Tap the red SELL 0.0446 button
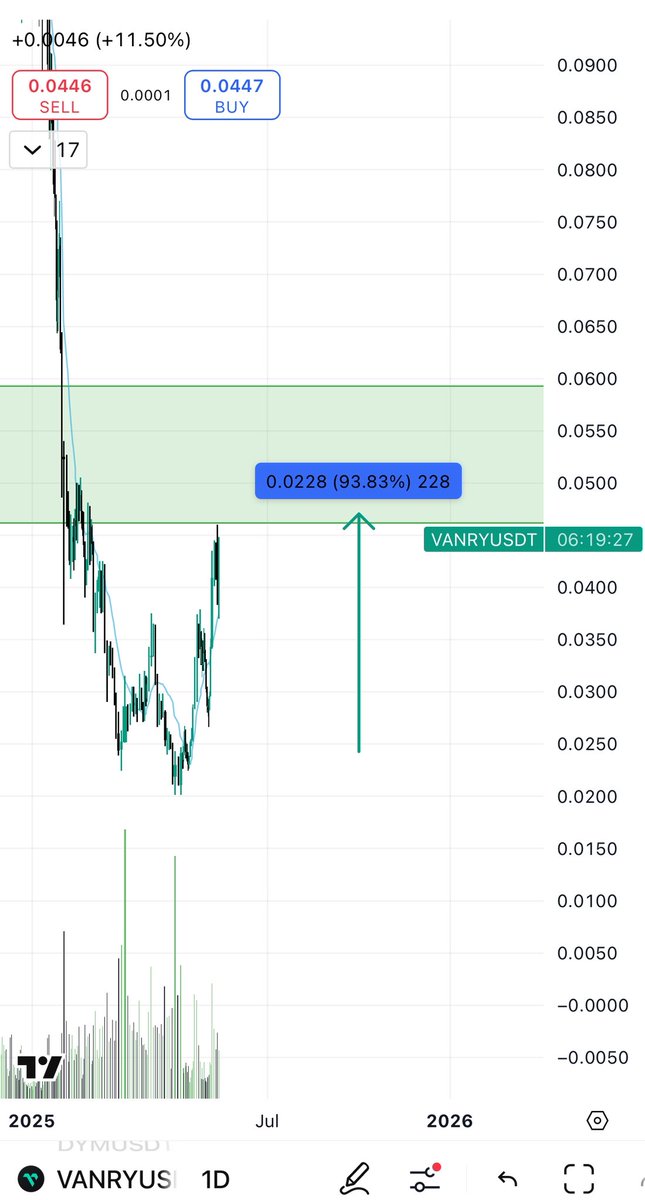The image size is (645, 1200). coord(59,95)
